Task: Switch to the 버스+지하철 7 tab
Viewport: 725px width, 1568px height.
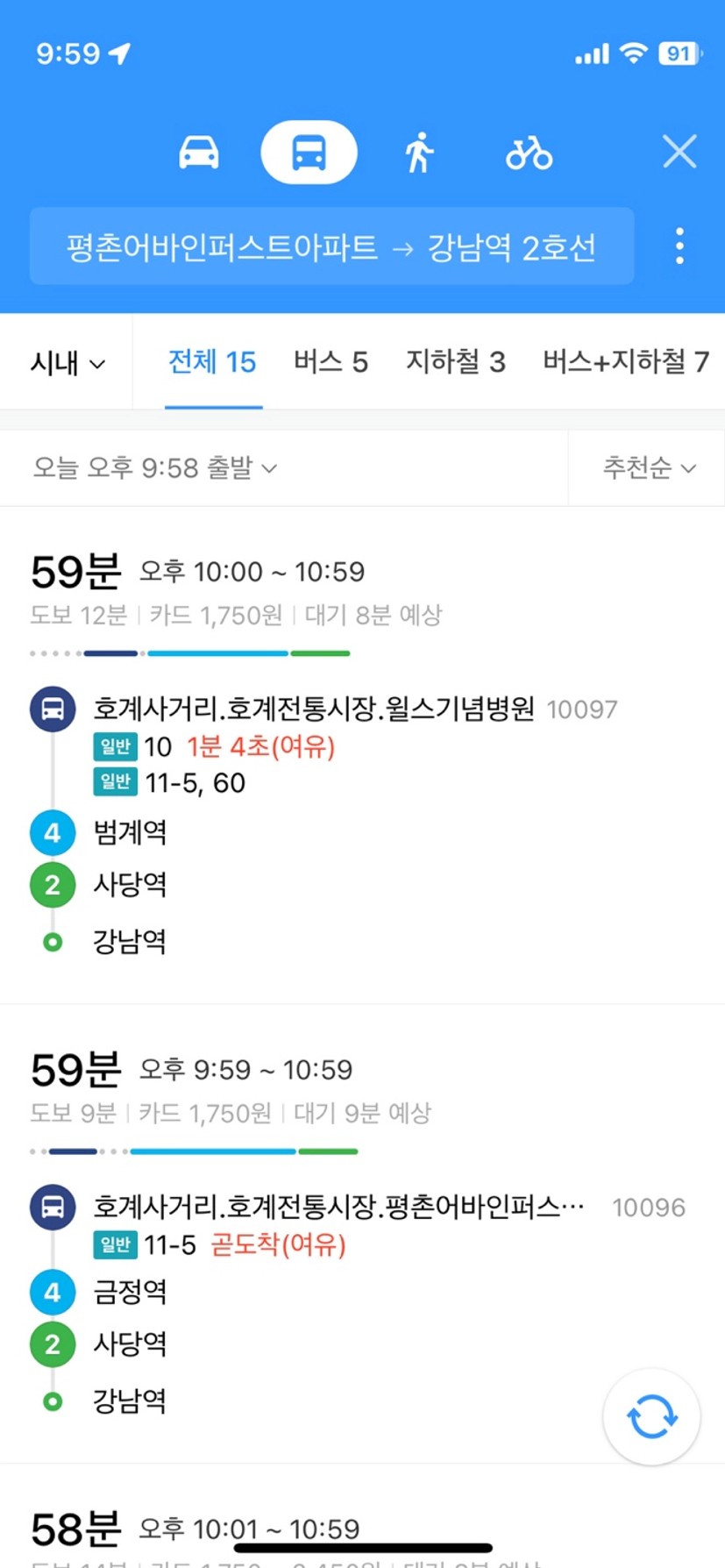Action: point(625,361)
